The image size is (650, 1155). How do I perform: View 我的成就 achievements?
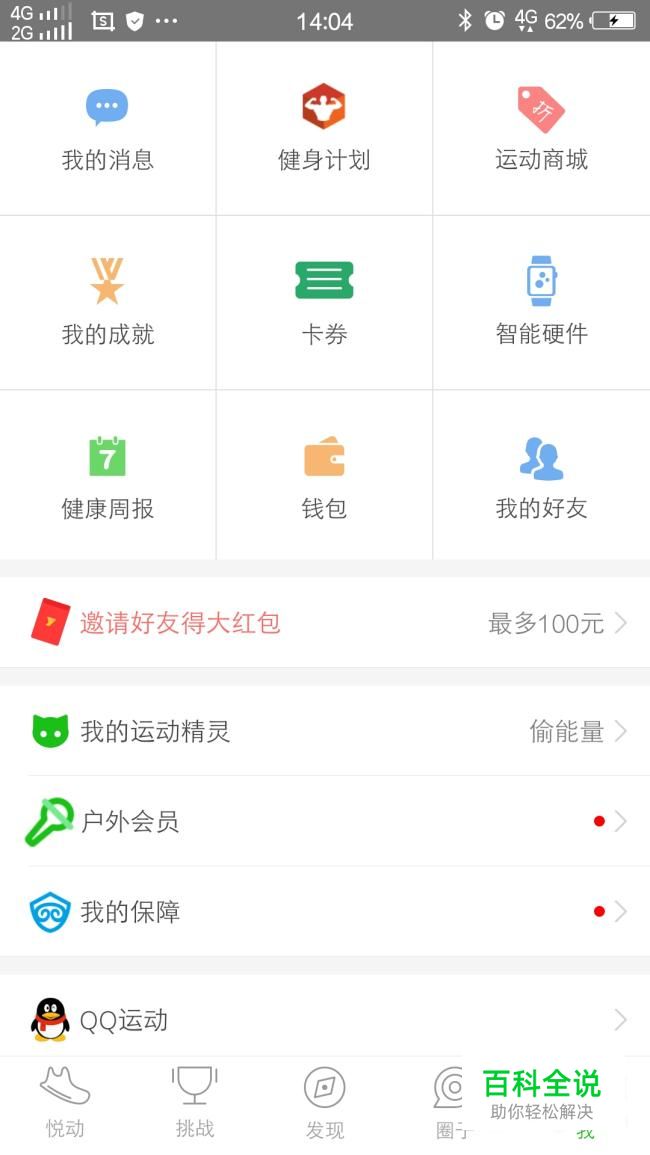coord(107,302)
